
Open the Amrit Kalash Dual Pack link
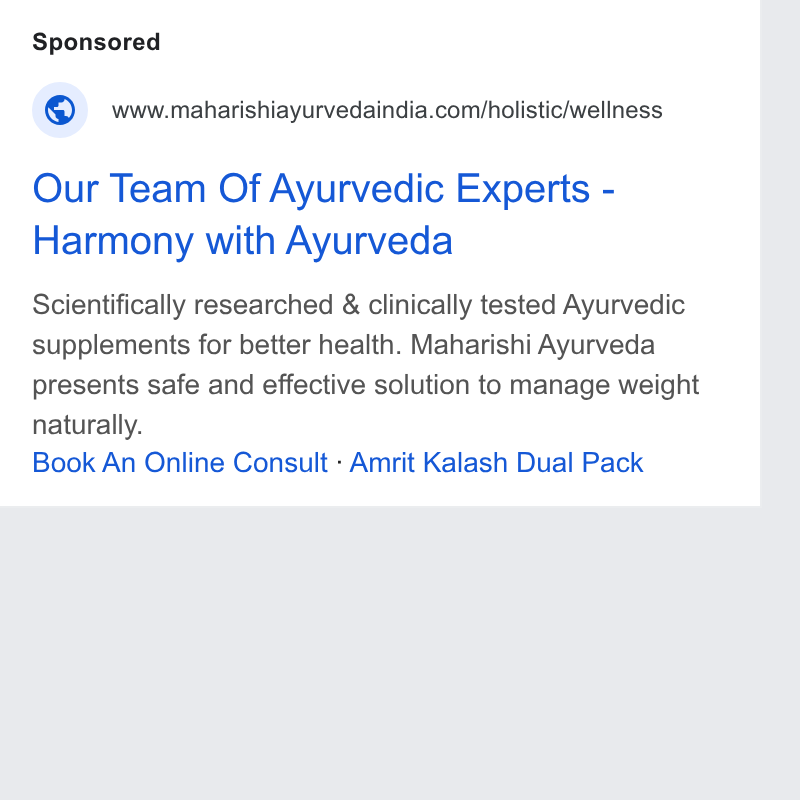(496, 463)
